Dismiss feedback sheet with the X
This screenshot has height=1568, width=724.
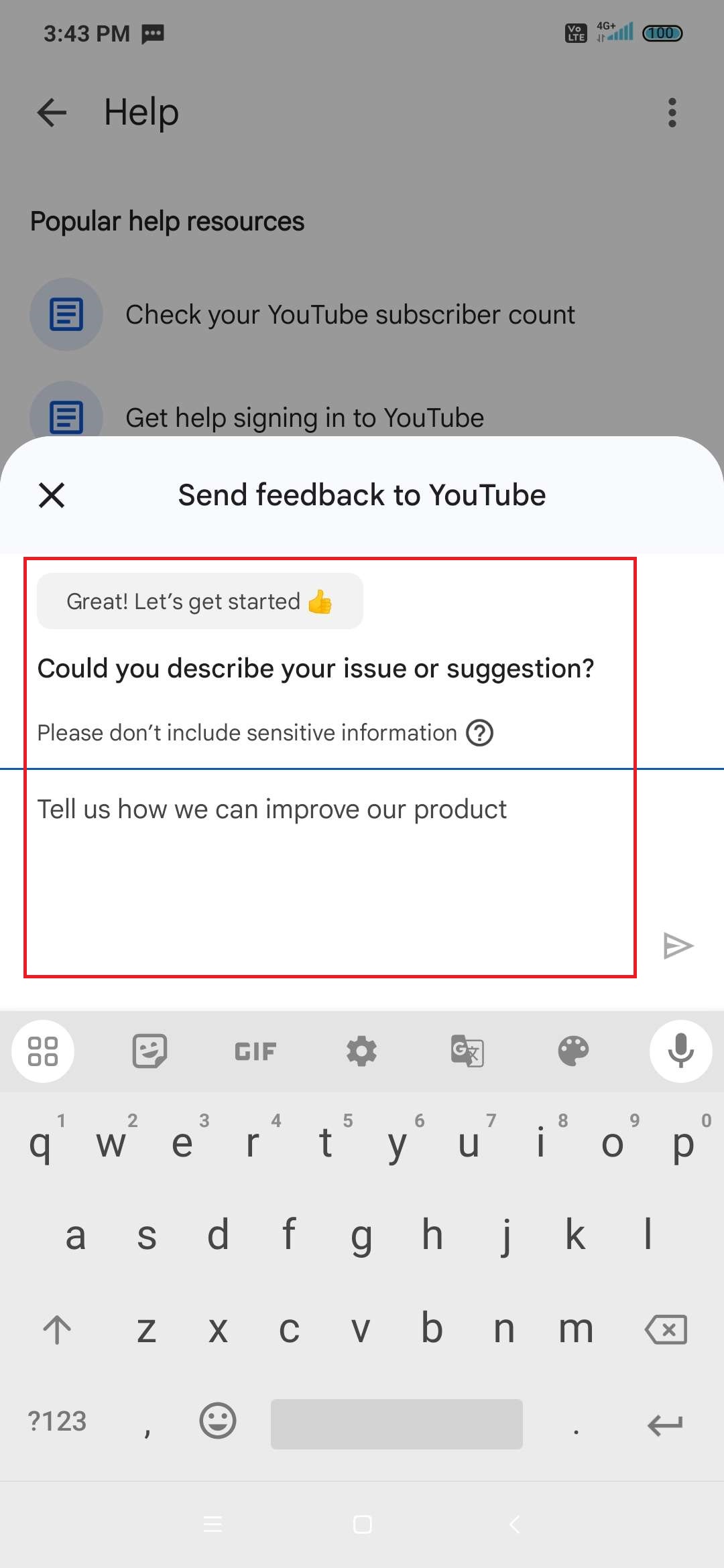(51, 495)
